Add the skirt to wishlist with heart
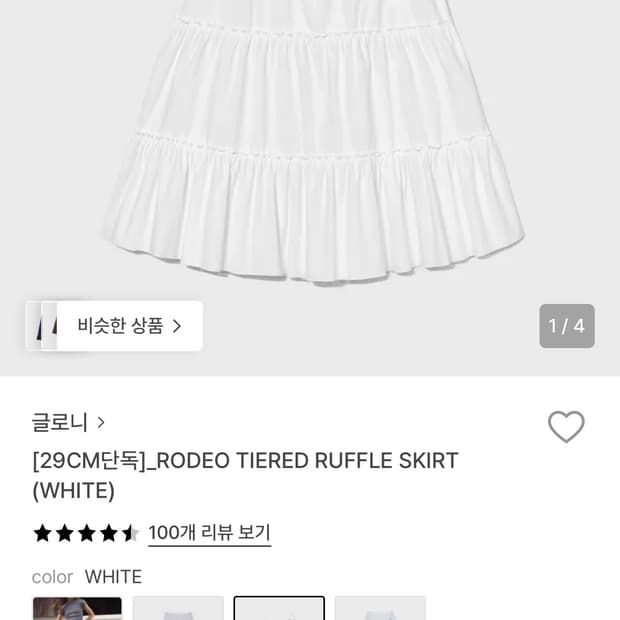 pyautogui.click(x=566, y=427)
